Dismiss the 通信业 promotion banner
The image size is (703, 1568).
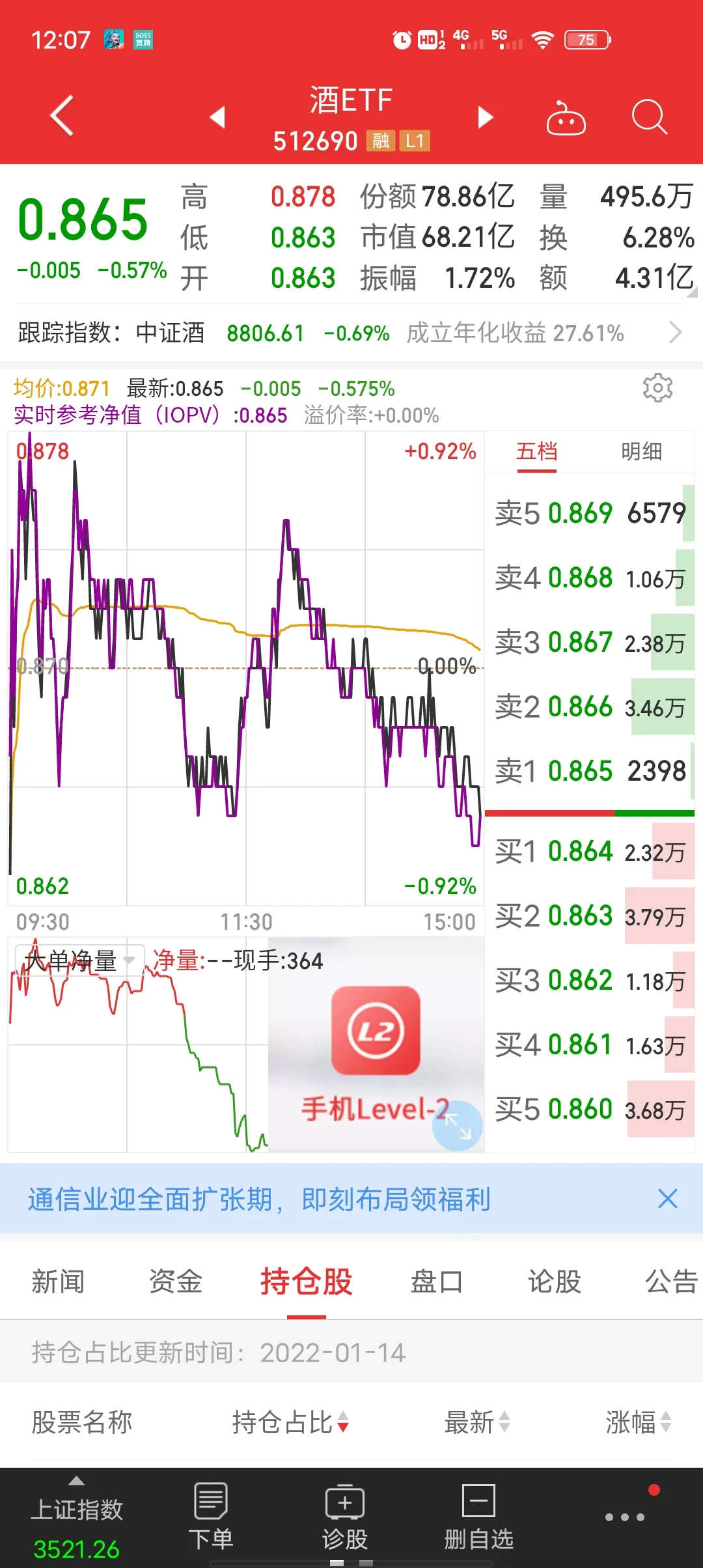tap(668, 1199)
